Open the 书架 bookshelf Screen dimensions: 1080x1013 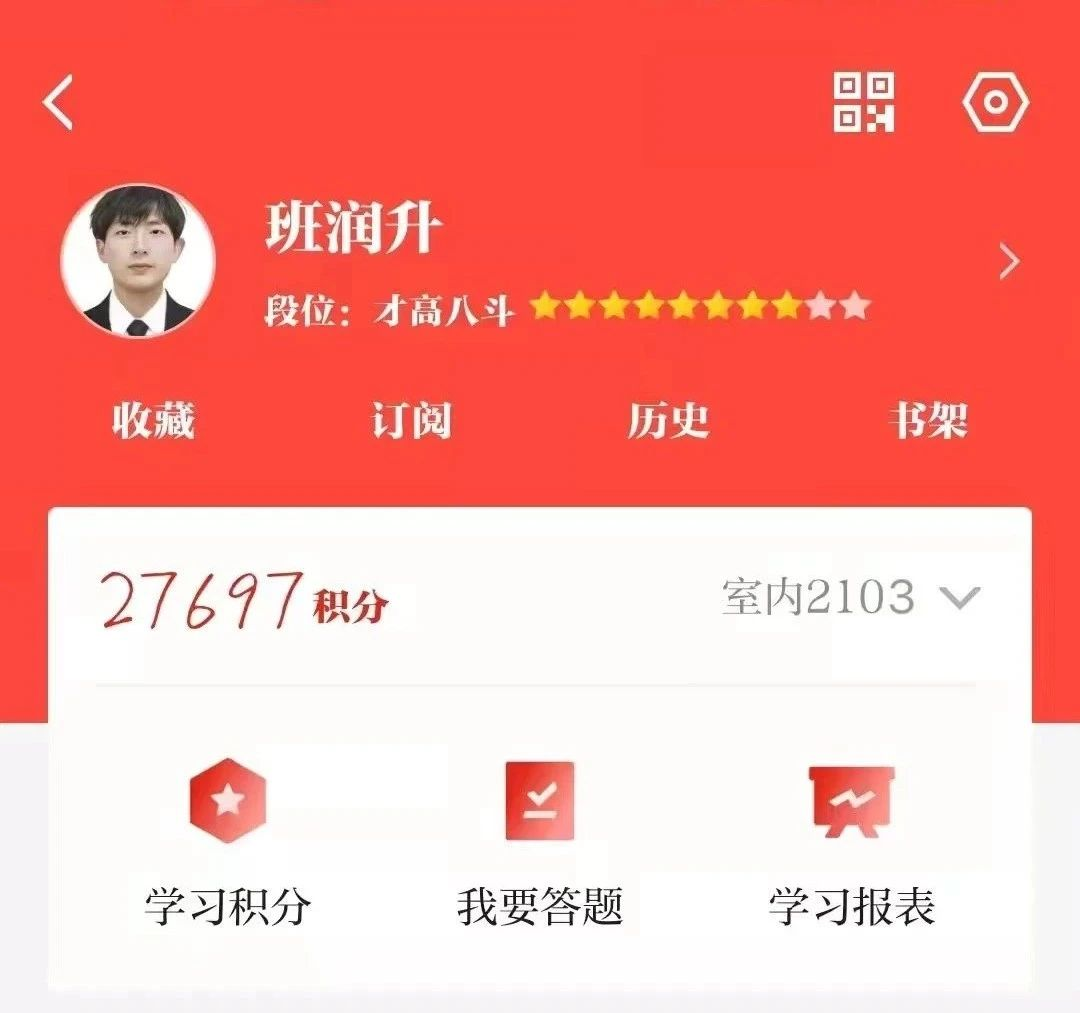pyautogui.click(x=927, y=421)
